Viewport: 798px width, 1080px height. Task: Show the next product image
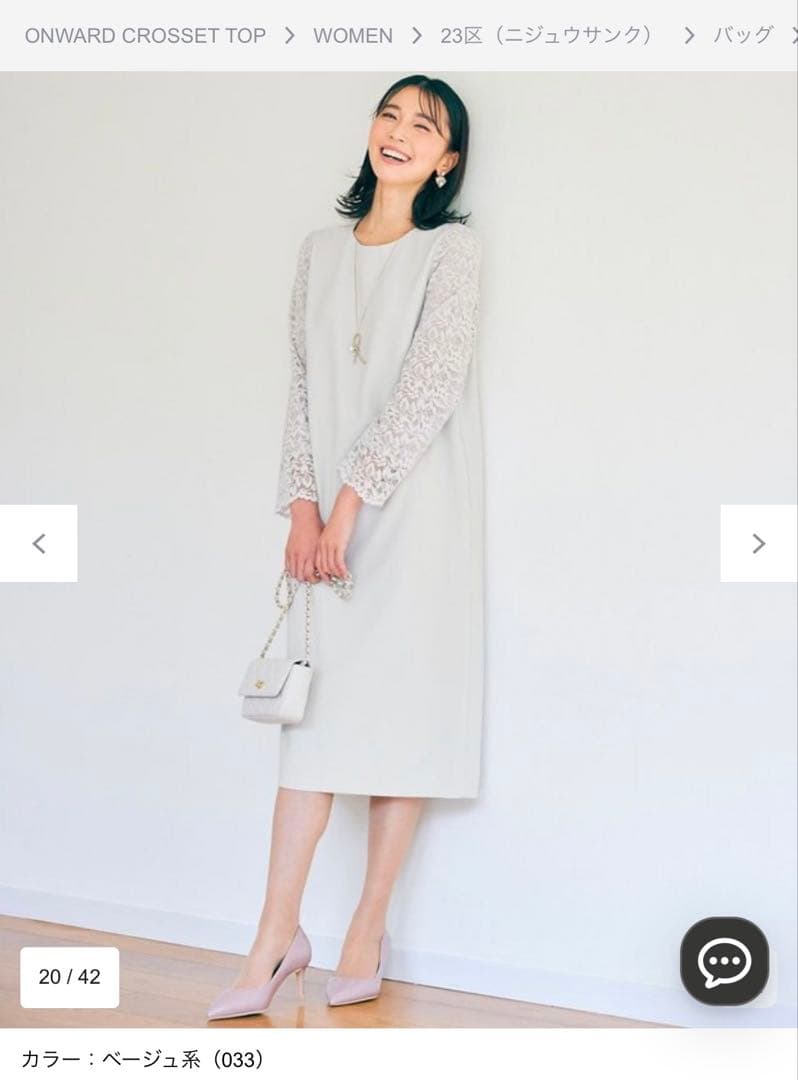point(759,544)
